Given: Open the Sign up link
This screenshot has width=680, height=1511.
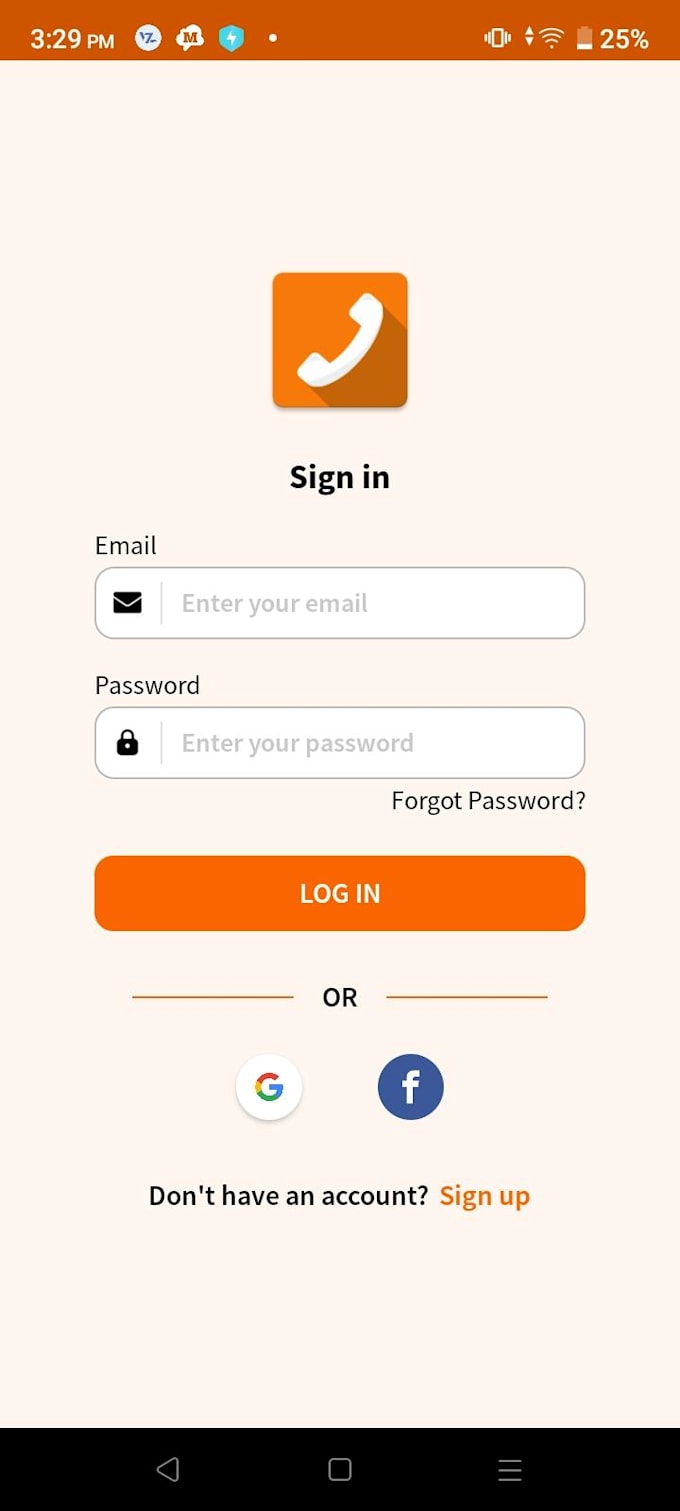Looking at the screenshot, I should [485, 1196].
